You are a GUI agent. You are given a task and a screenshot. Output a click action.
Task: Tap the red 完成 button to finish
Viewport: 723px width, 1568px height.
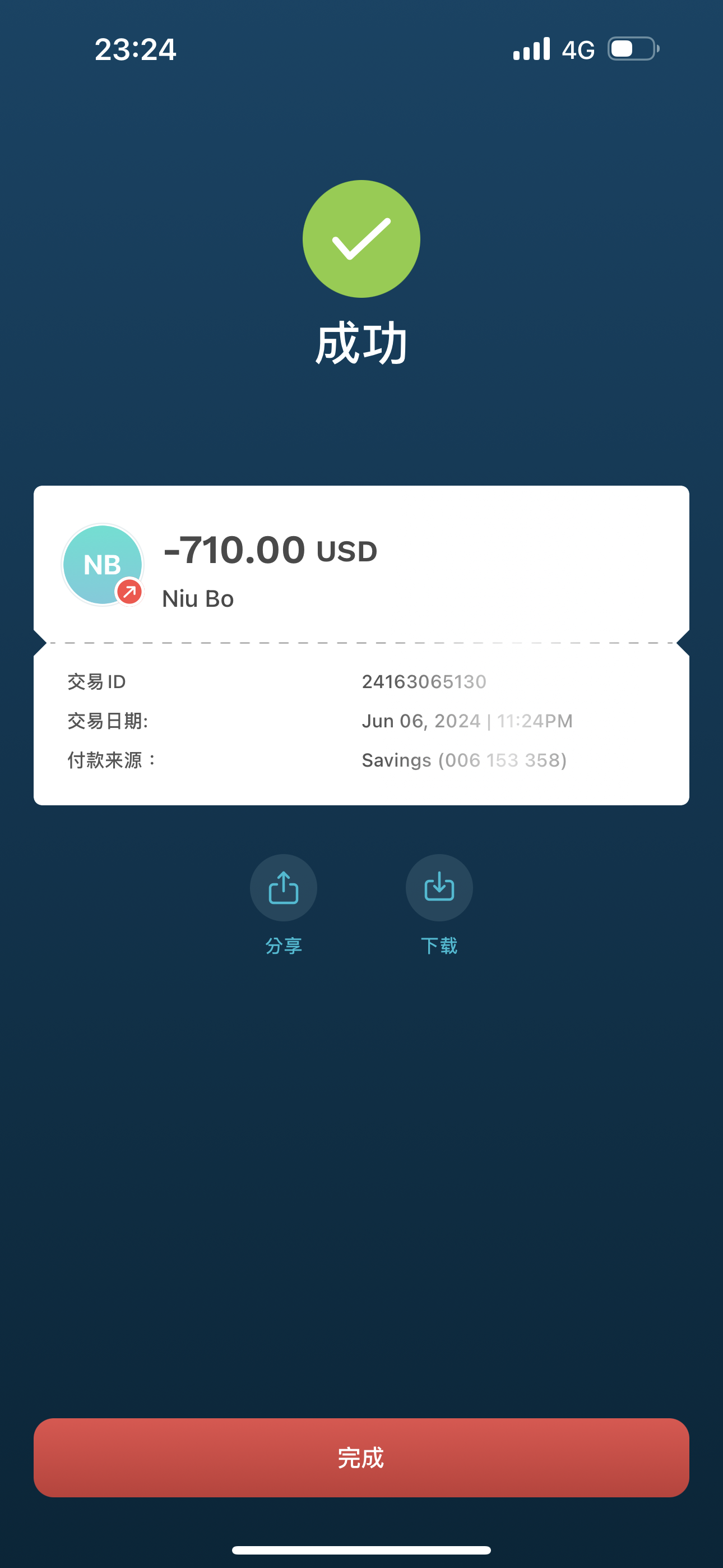pyautogui.click(x=361, y=1457)
